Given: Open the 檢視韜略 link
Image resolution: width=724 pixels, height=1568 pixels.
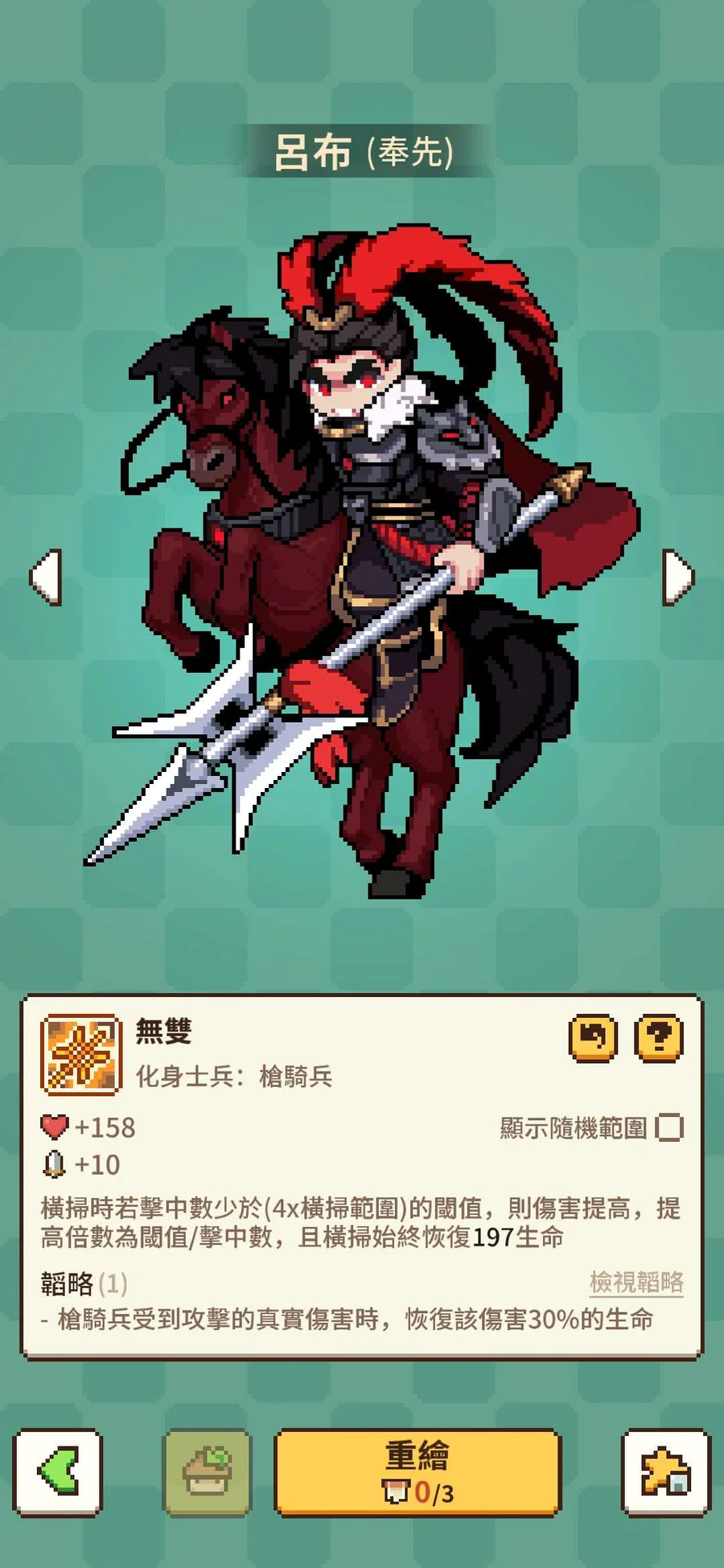Looking at the screenshot, I should pos(636,1282).
